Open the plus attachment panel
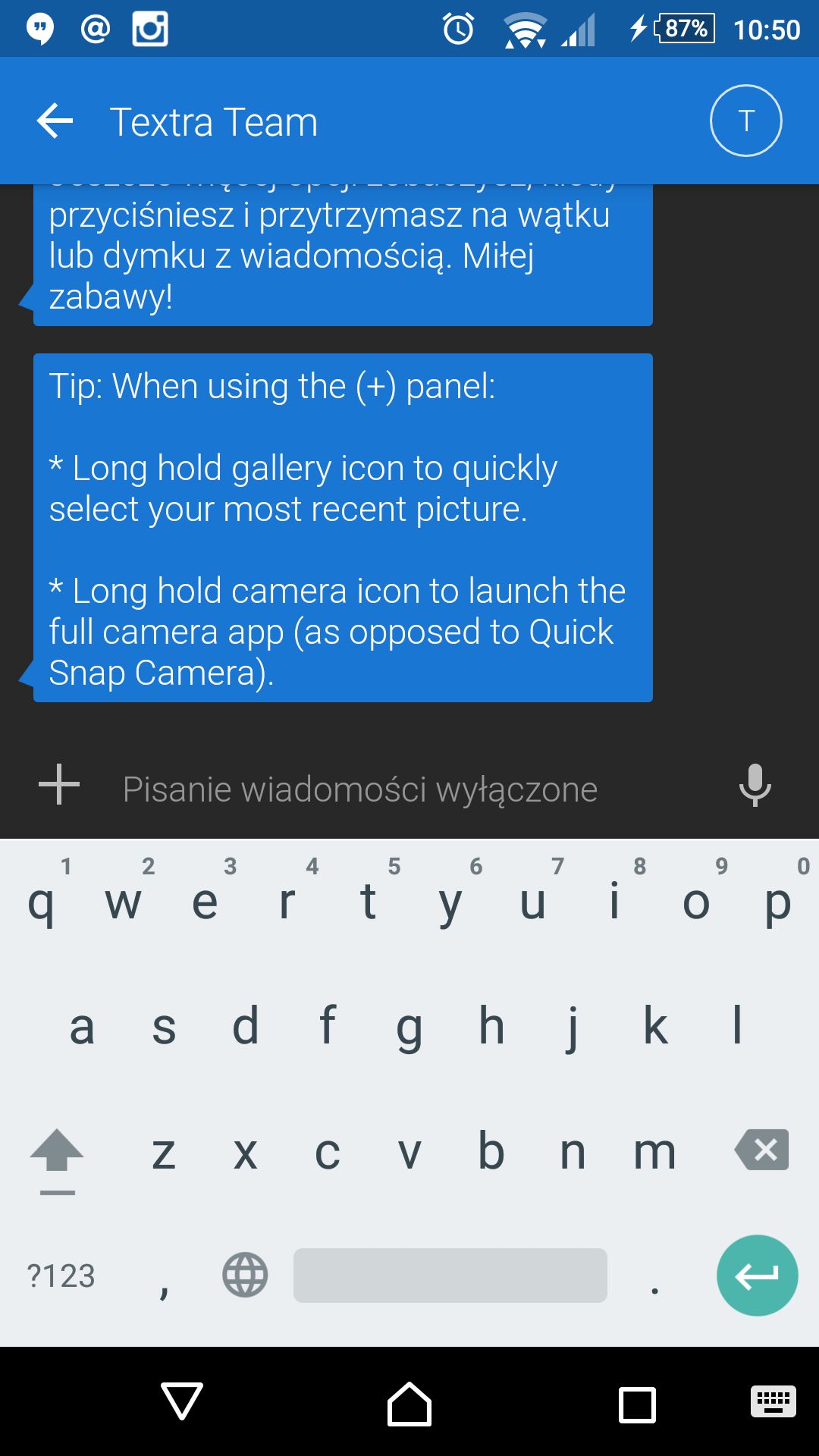The width and height of the screenshot is (819, 1456). pyautogui.click(x=59, y=784)
